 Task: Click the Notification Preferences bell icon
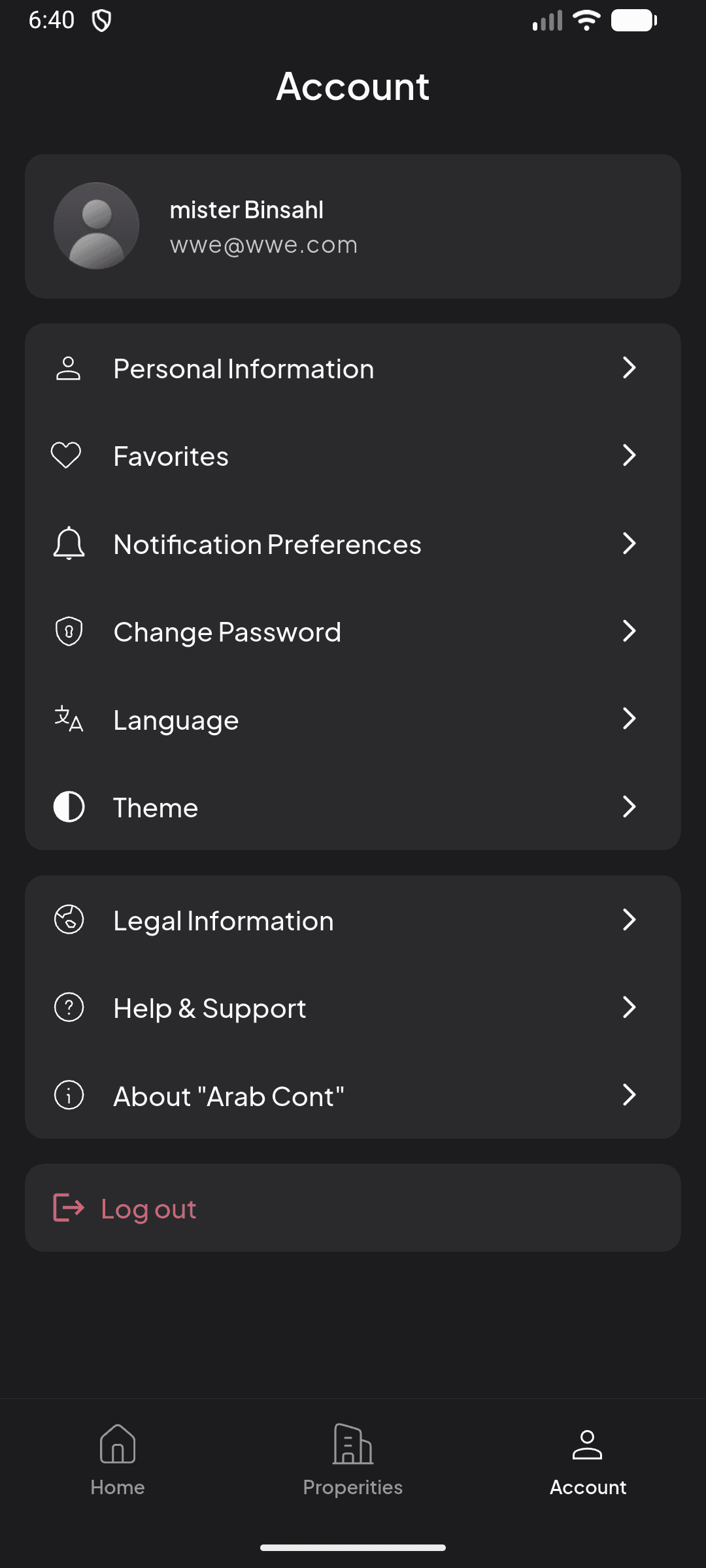(x=68, y=543)
